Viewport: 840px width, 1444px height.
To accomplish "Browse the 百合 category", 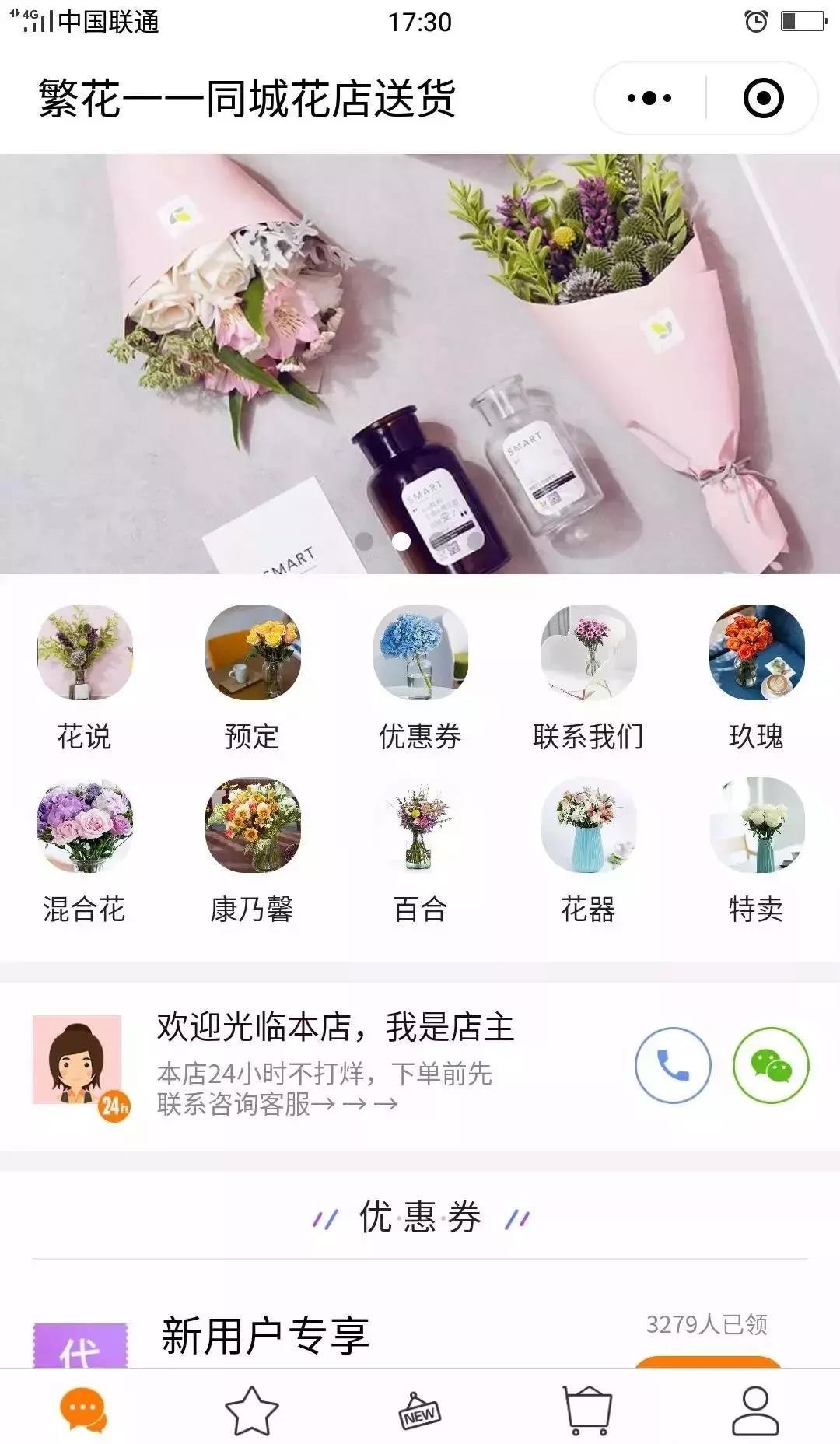I will tap(421, 826).
